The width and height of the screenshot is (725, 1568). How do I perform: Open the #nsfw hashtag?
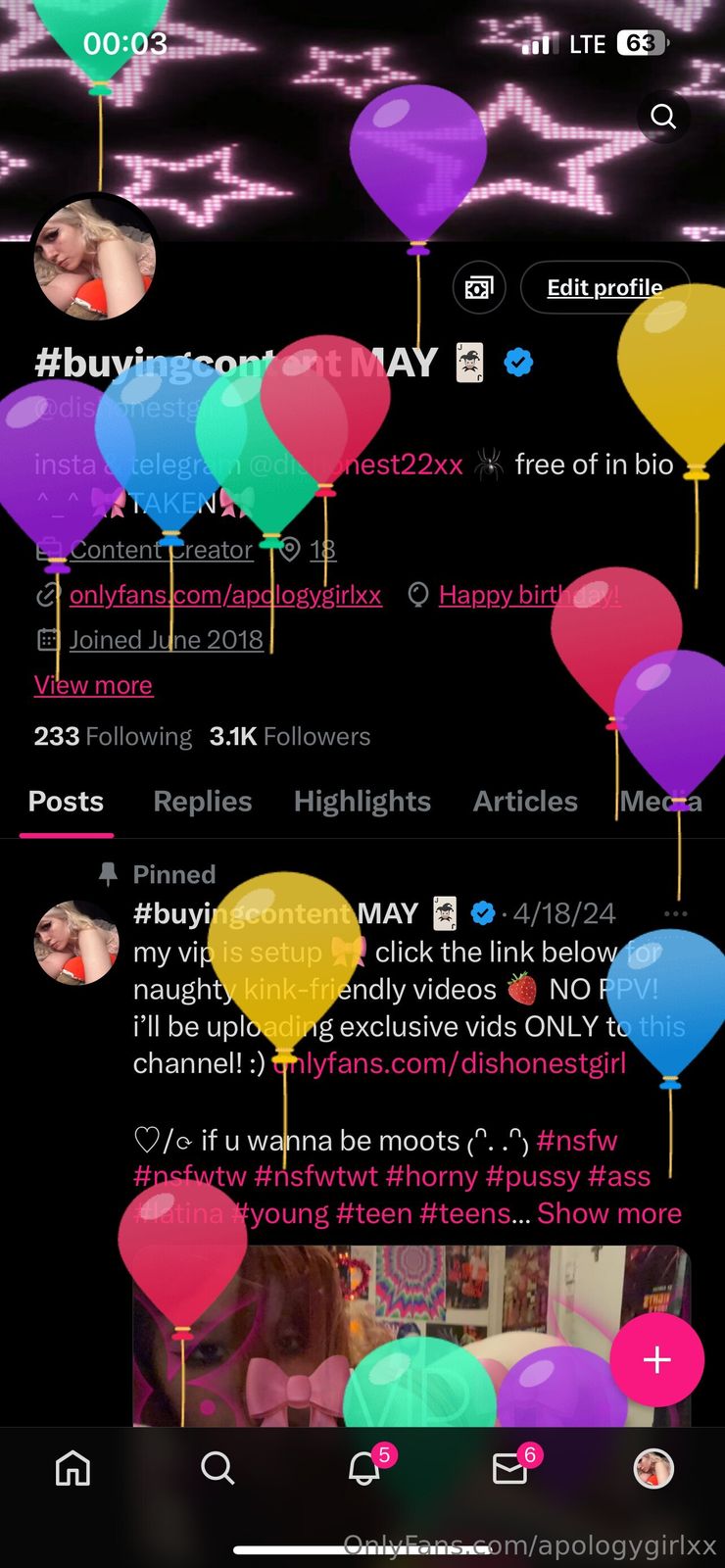click(577, 1141)
